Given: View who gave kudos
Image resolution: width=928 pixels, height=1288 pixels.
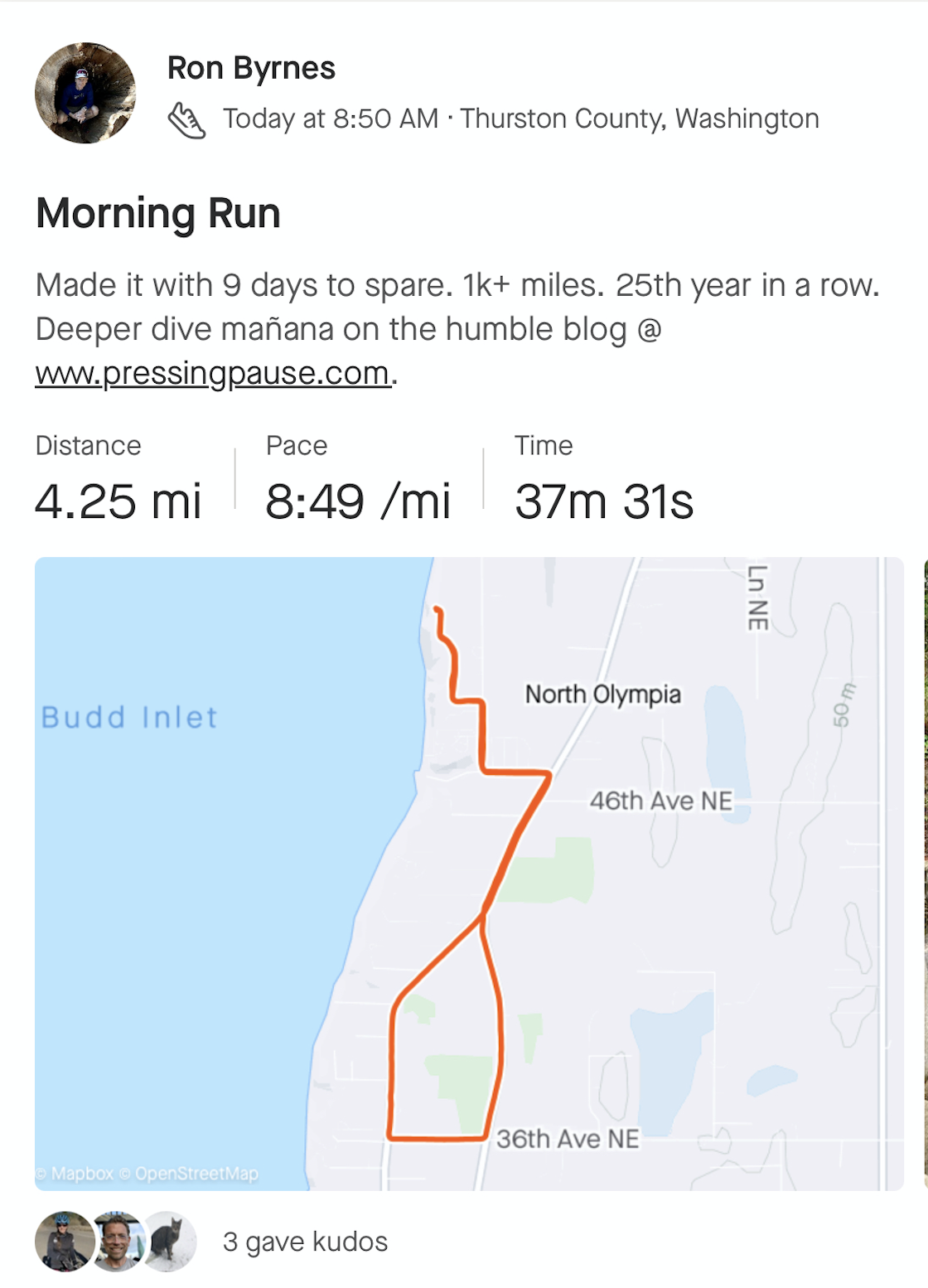Looking at the screenshot, I should (305, 1242).
